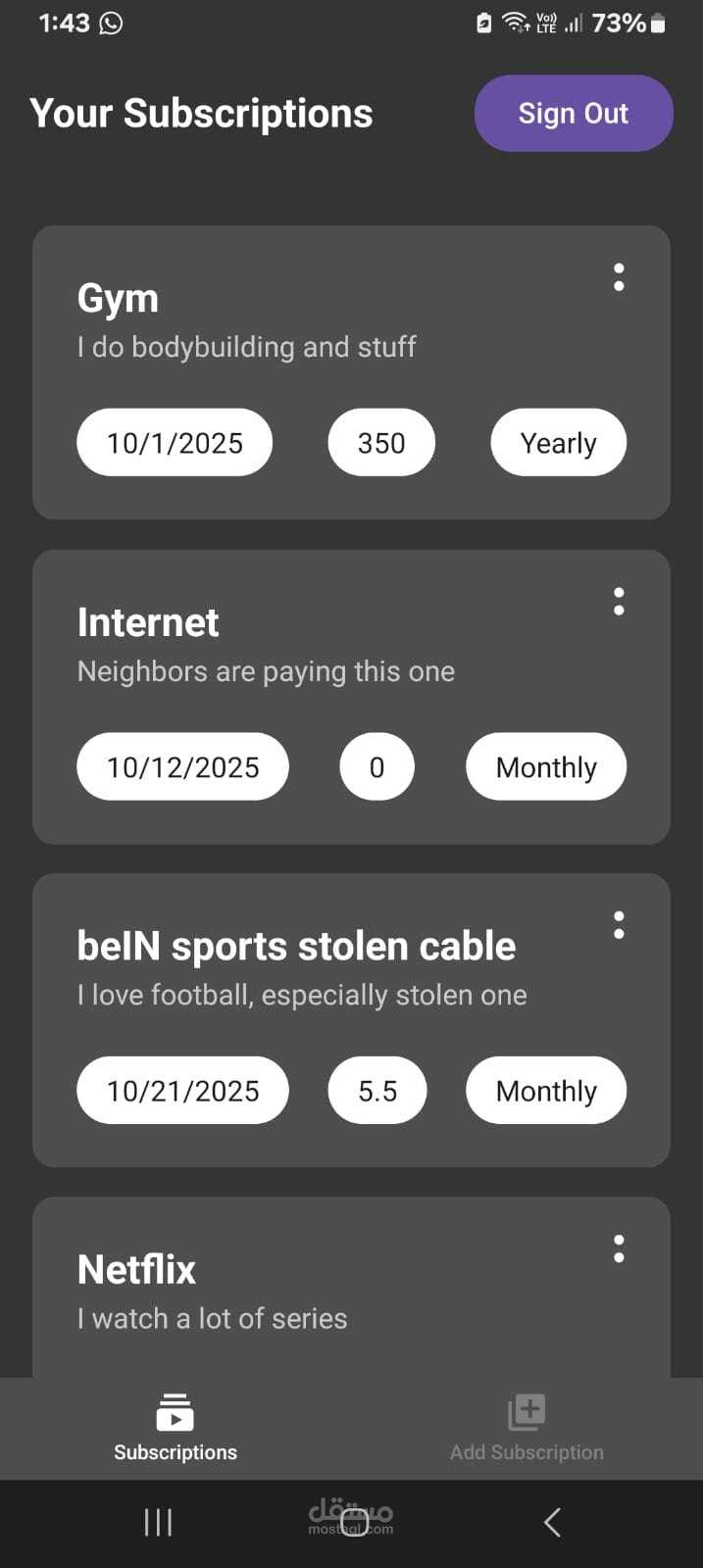The width and height of the screenshot is (703, 1568).
Task: Open the Gym subscription card
Action: pyautogui.click(x=294, y=323)
